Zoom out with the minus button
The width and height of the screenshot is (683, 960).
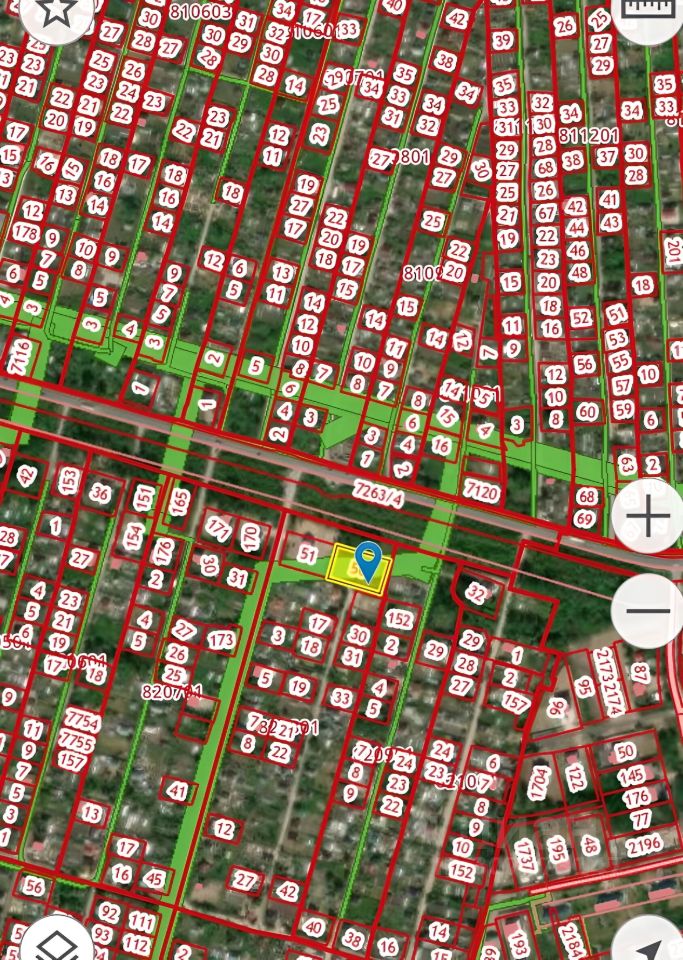click(648, 609)
